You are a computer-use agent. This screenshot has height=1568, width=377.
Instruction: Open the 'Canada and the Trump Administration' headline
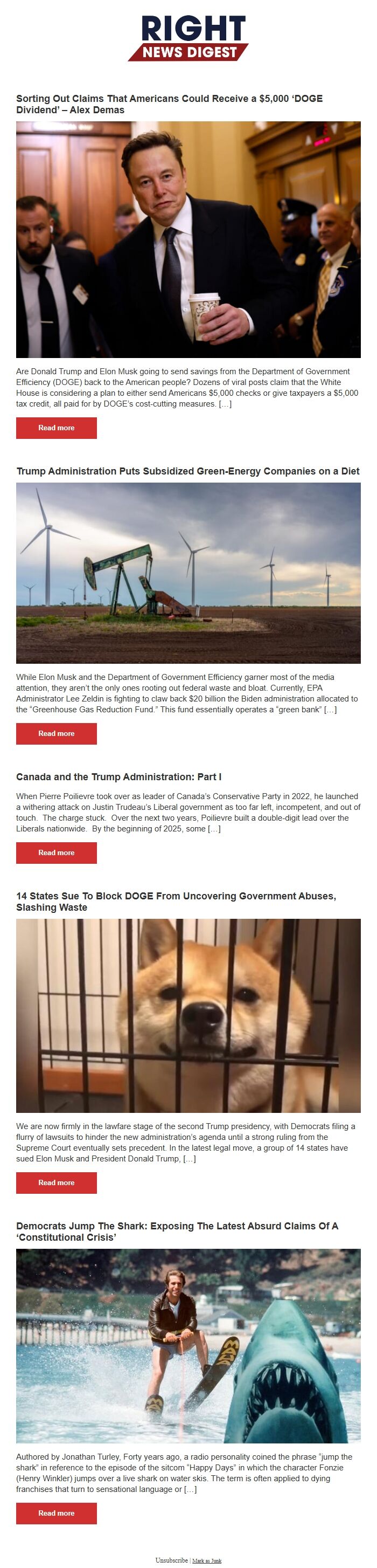pyautogui.click(x=118, y=776)
